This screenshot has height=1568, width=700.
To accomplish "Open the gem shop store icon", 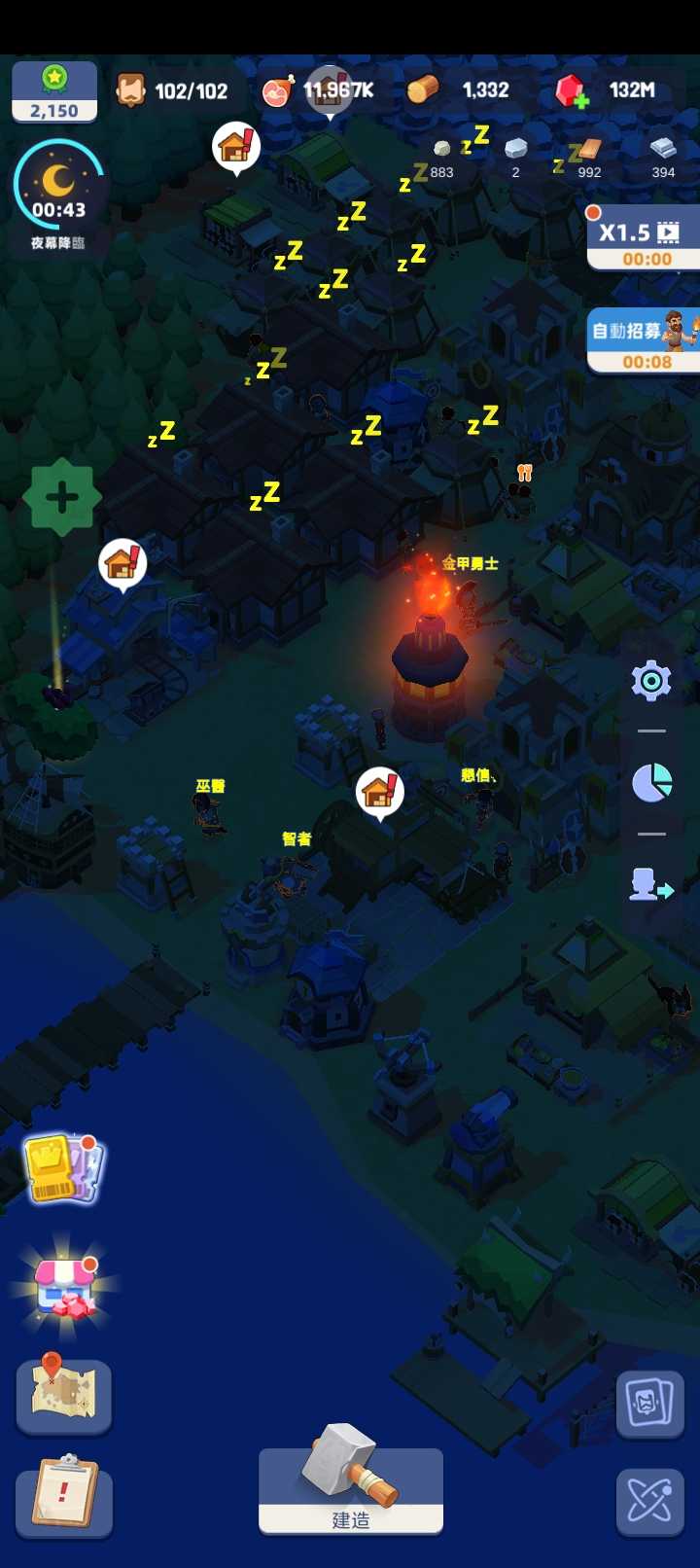I will click(x=64, y=1286).
